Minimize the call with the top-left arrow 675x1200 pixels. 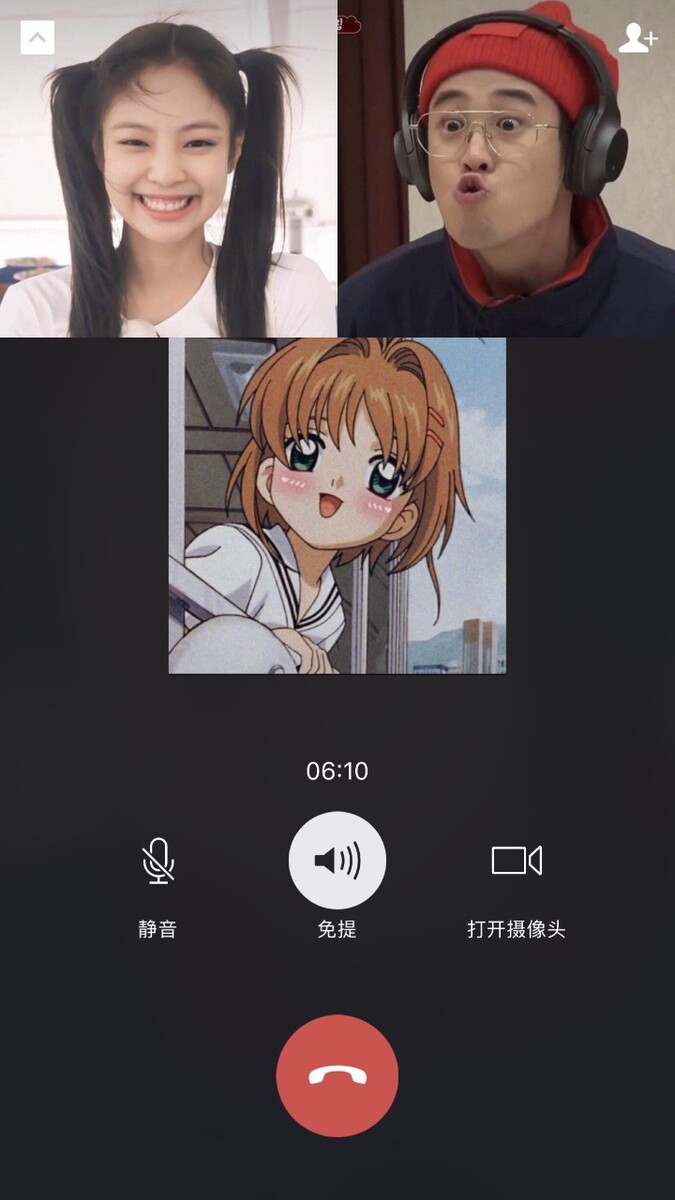point(37,38)
